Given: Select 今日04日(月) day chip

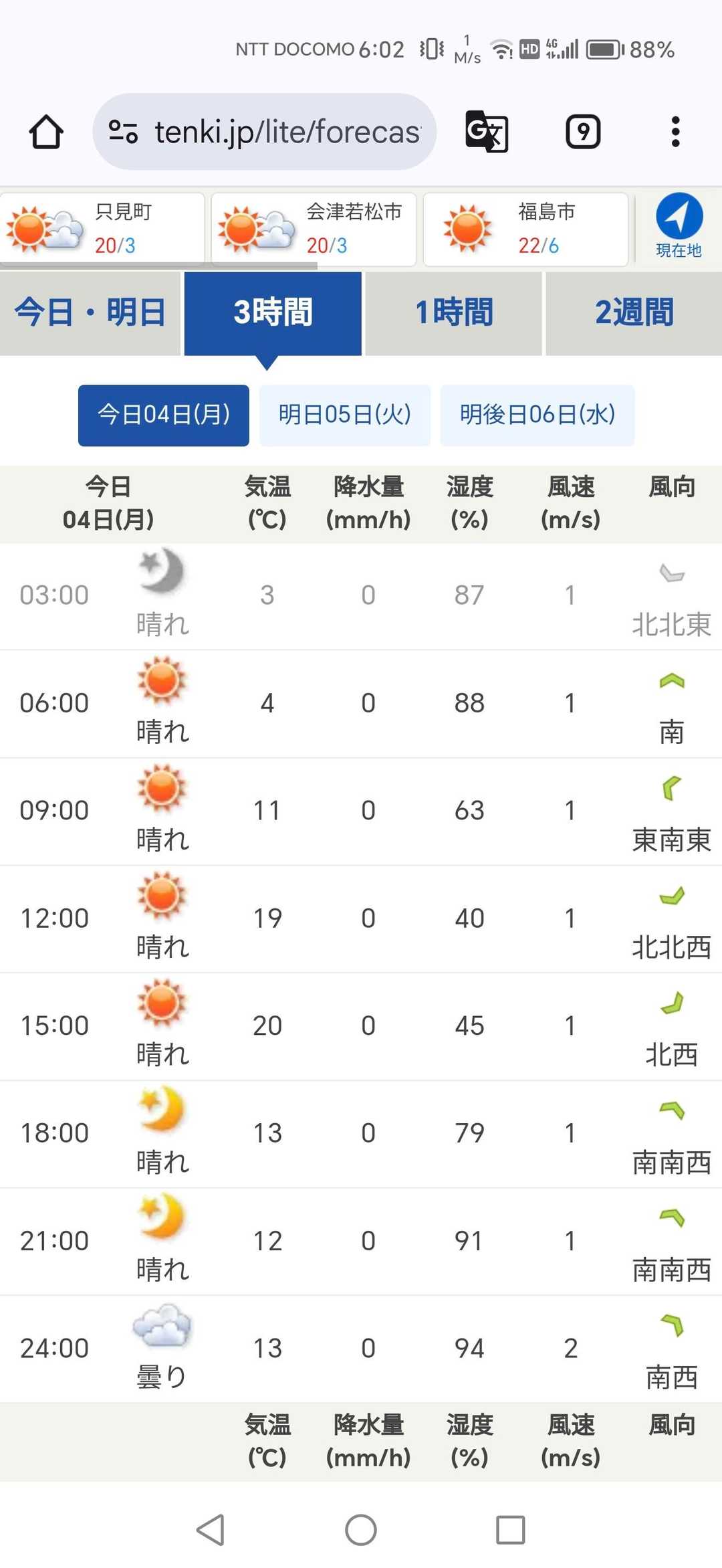Looking at the screenshot, I should [164, 415].
